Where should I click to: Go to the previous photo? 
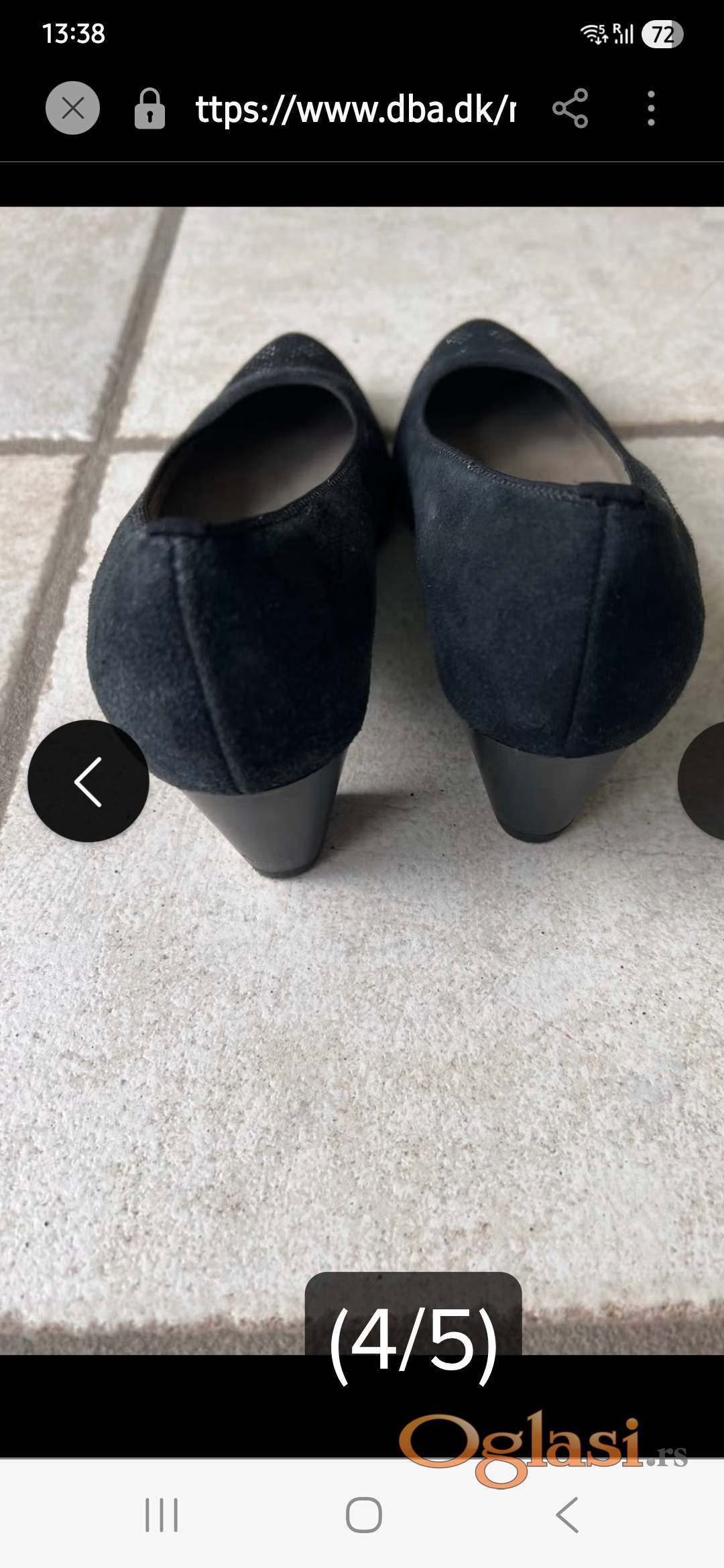click(x=88, y=781)
